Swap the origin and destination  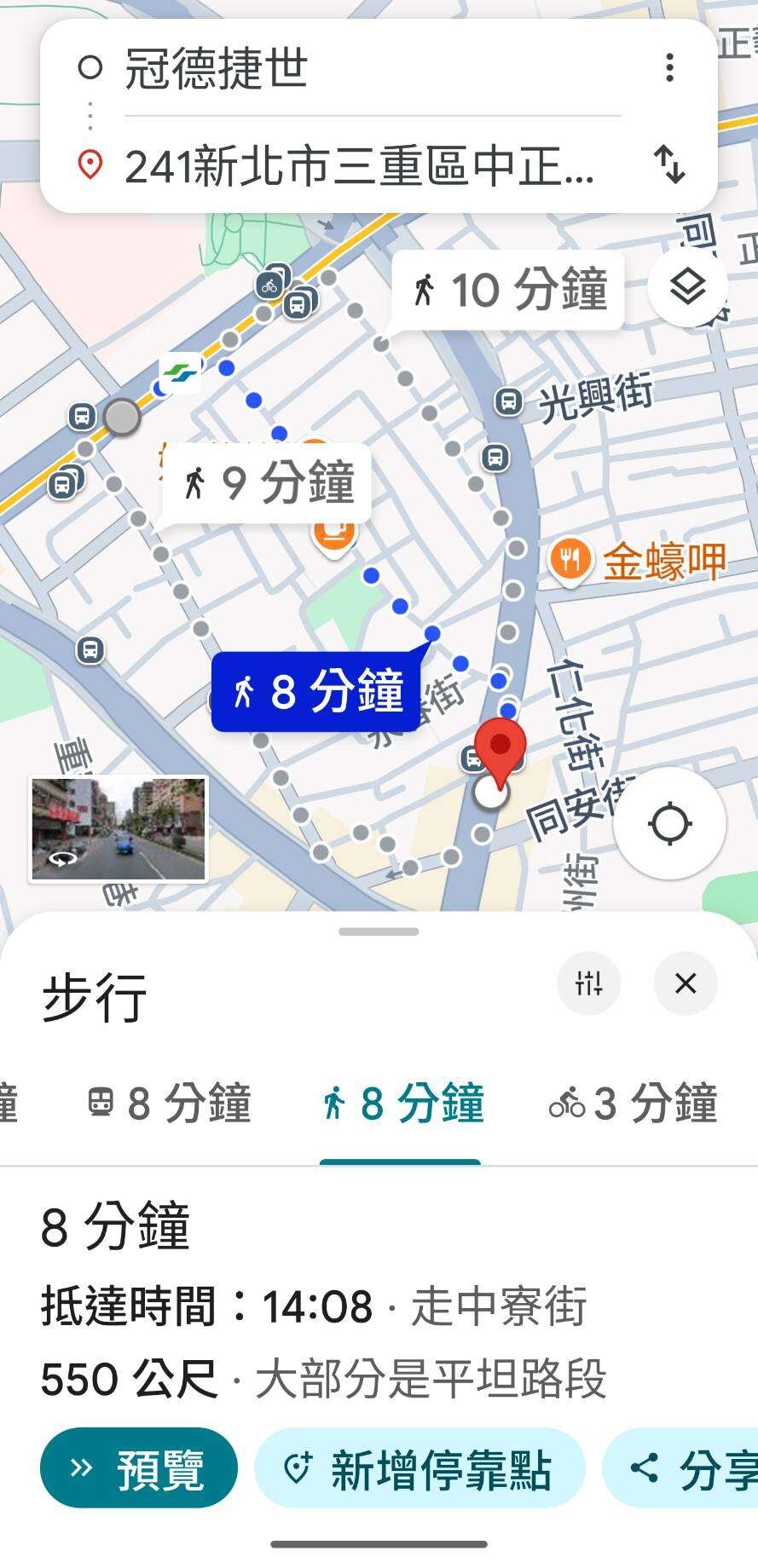(x=670, y=164)
